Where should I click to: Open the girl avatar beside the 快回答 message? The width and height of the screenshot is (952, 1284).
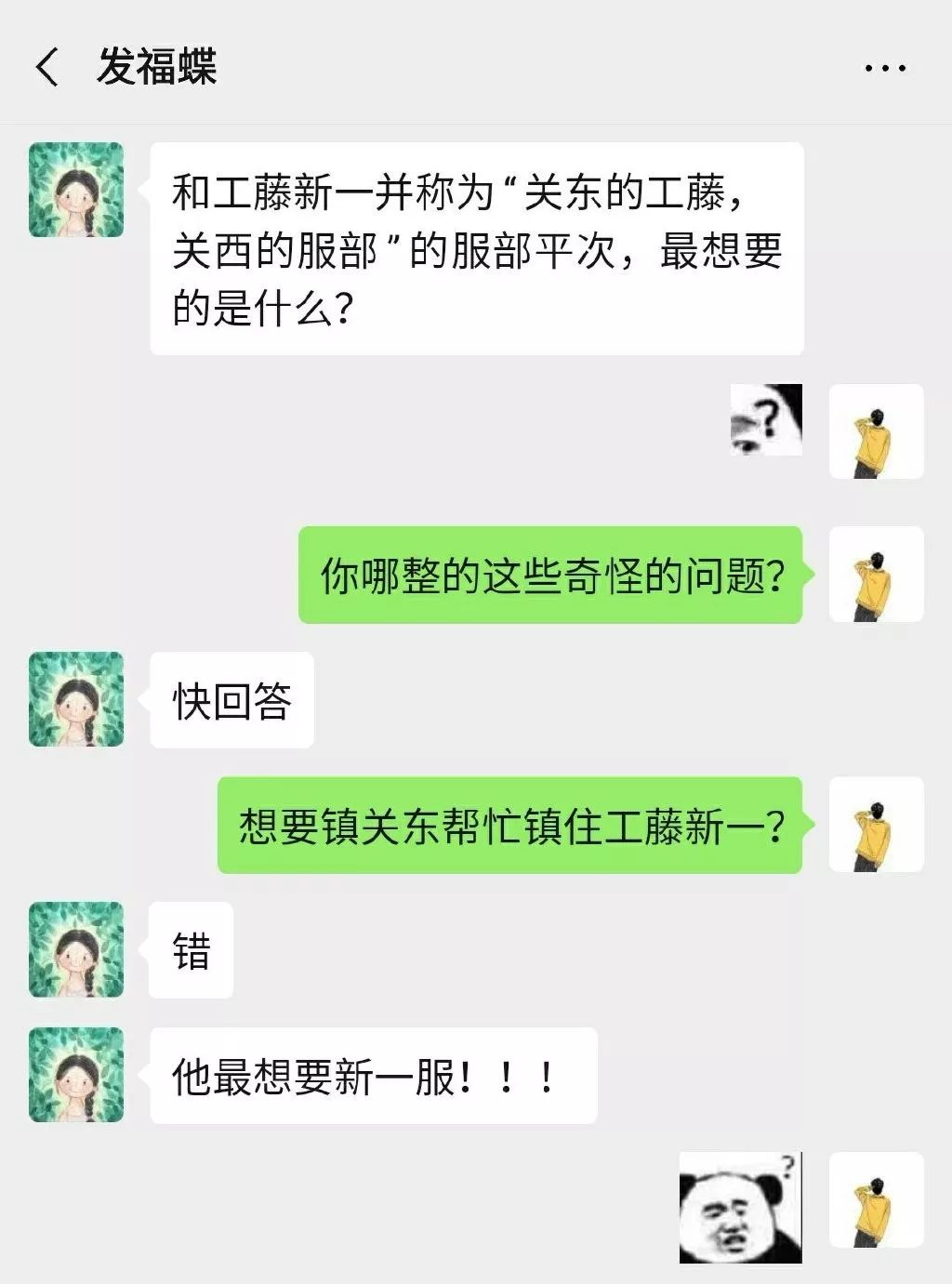click(76, 699)
